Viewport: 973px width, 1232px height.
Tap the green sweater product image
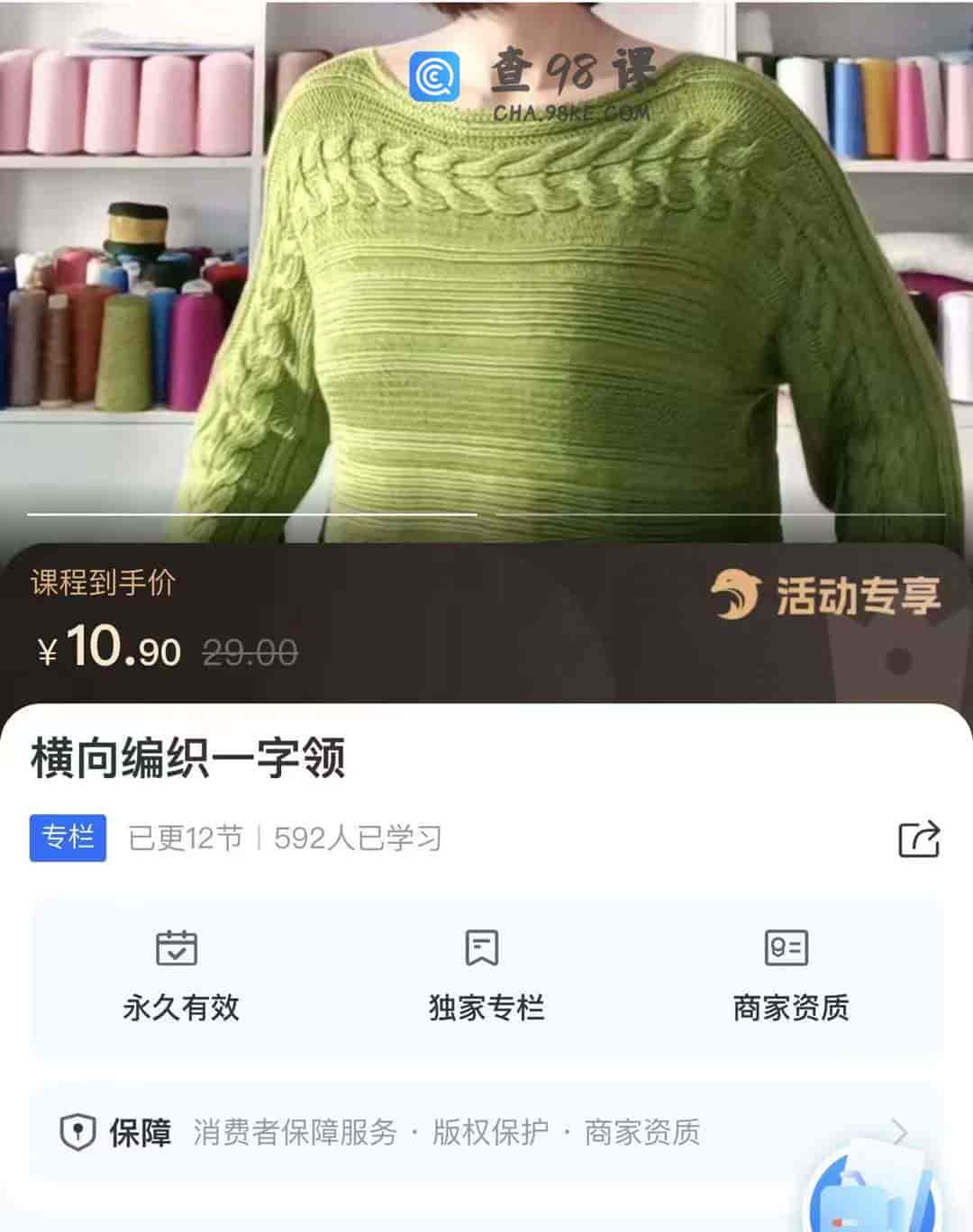pyautogui.click(x=486, y=270)
